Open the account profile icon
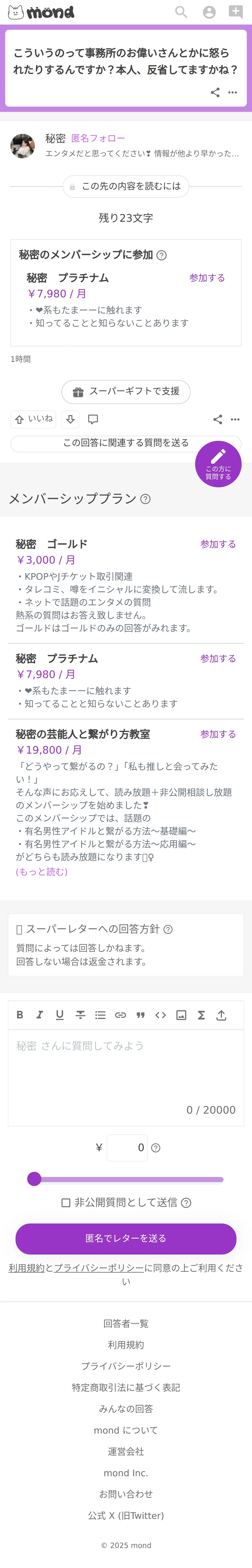Image resolution: width=252 pixels, height=1568 pixels. coord(209,12)
